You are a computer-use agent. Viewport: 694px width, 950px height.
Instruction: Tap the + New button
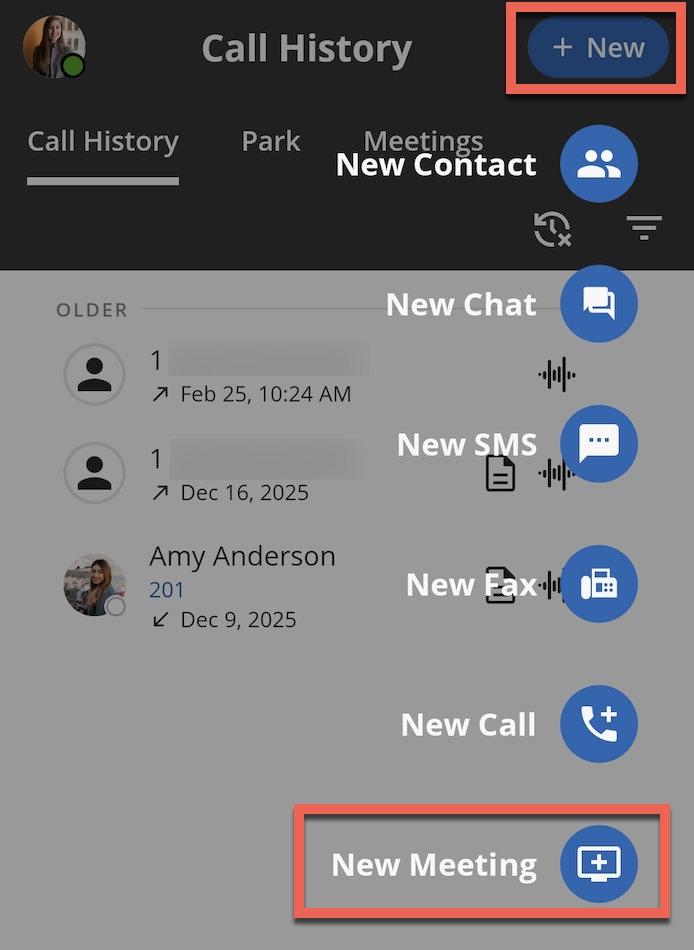click(x=598, y=47)
